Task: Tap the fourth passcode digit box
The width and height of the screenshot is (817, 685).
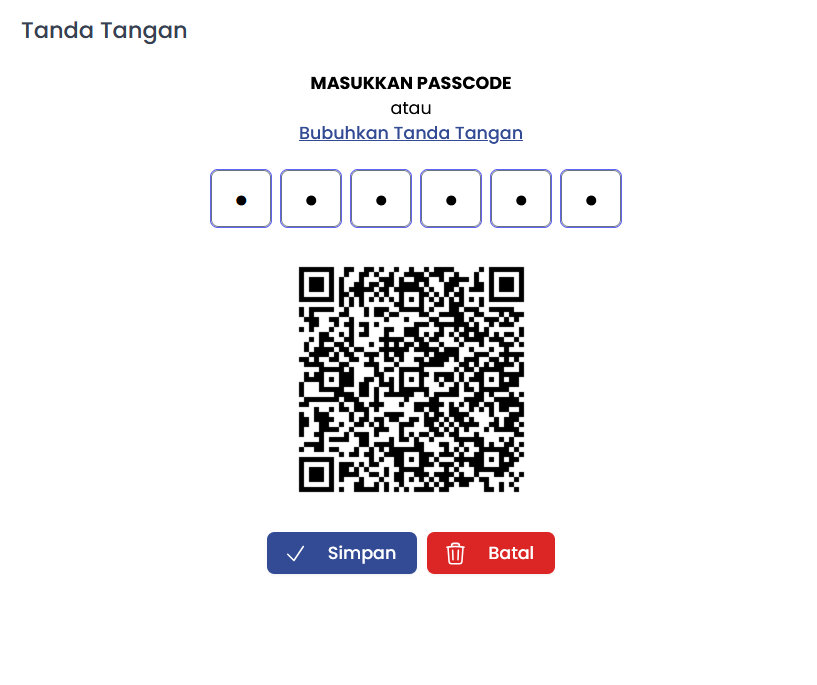Action: (451, 199)
